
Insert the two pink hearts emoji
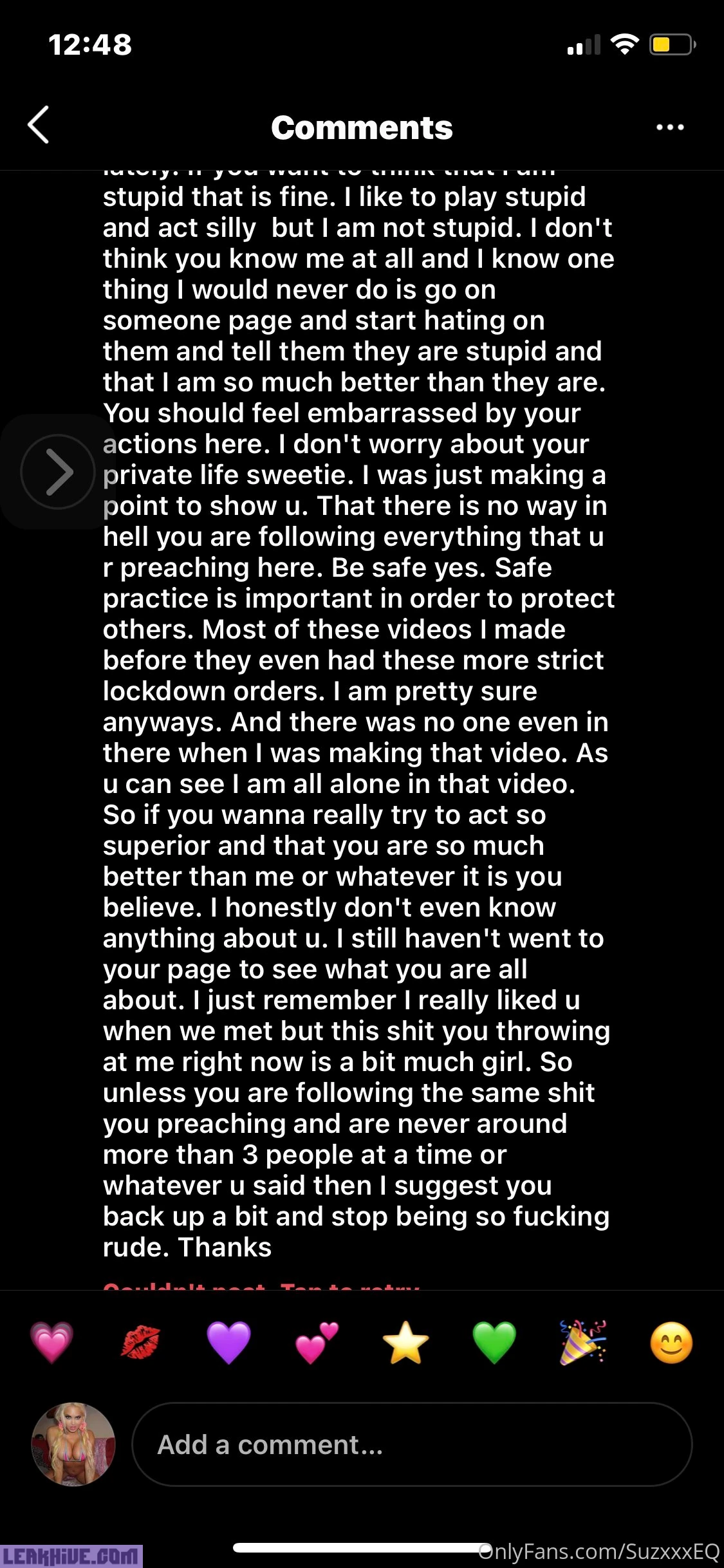317,1343
